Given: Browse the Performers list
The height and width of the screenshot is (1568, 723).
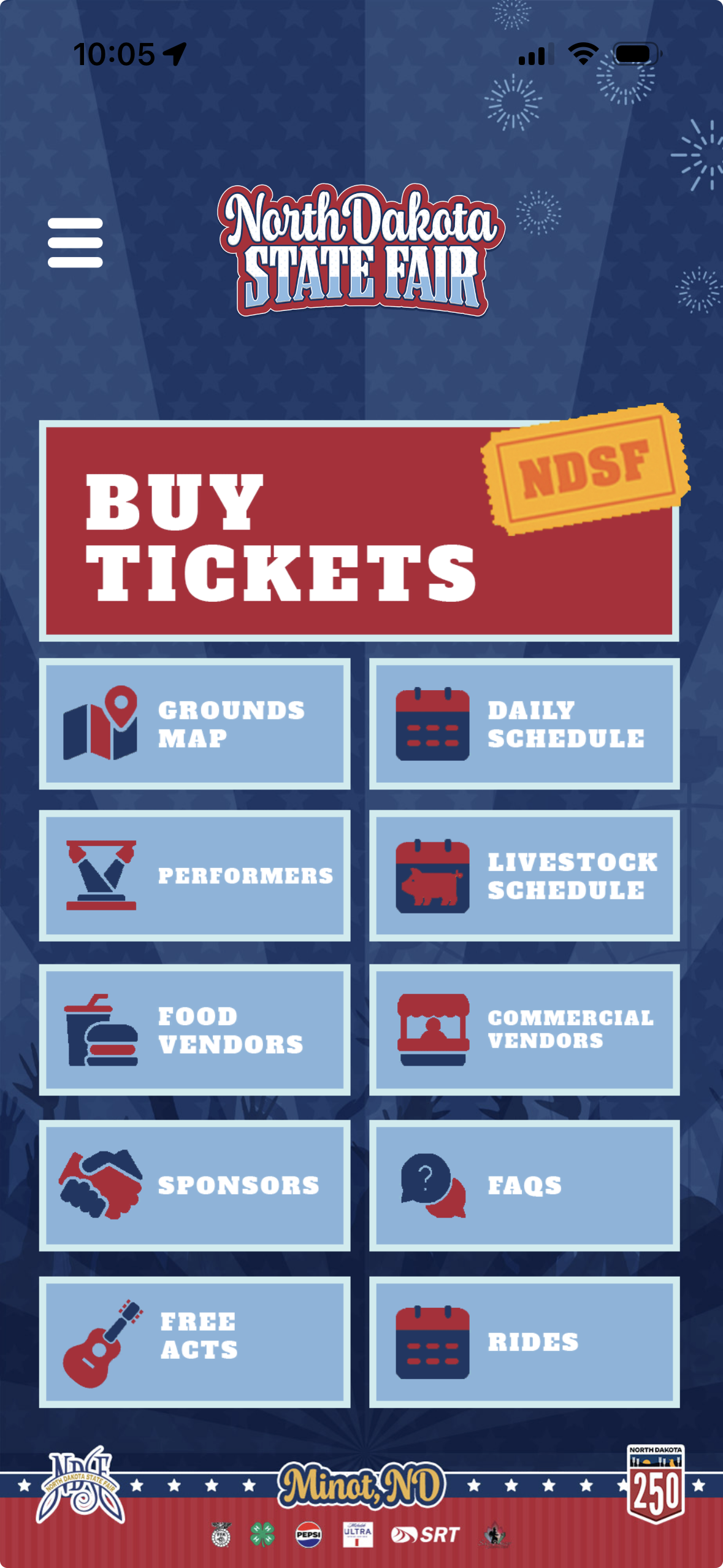Looking at the screenshot, I should pyautogui.click(x=194, y=875).
